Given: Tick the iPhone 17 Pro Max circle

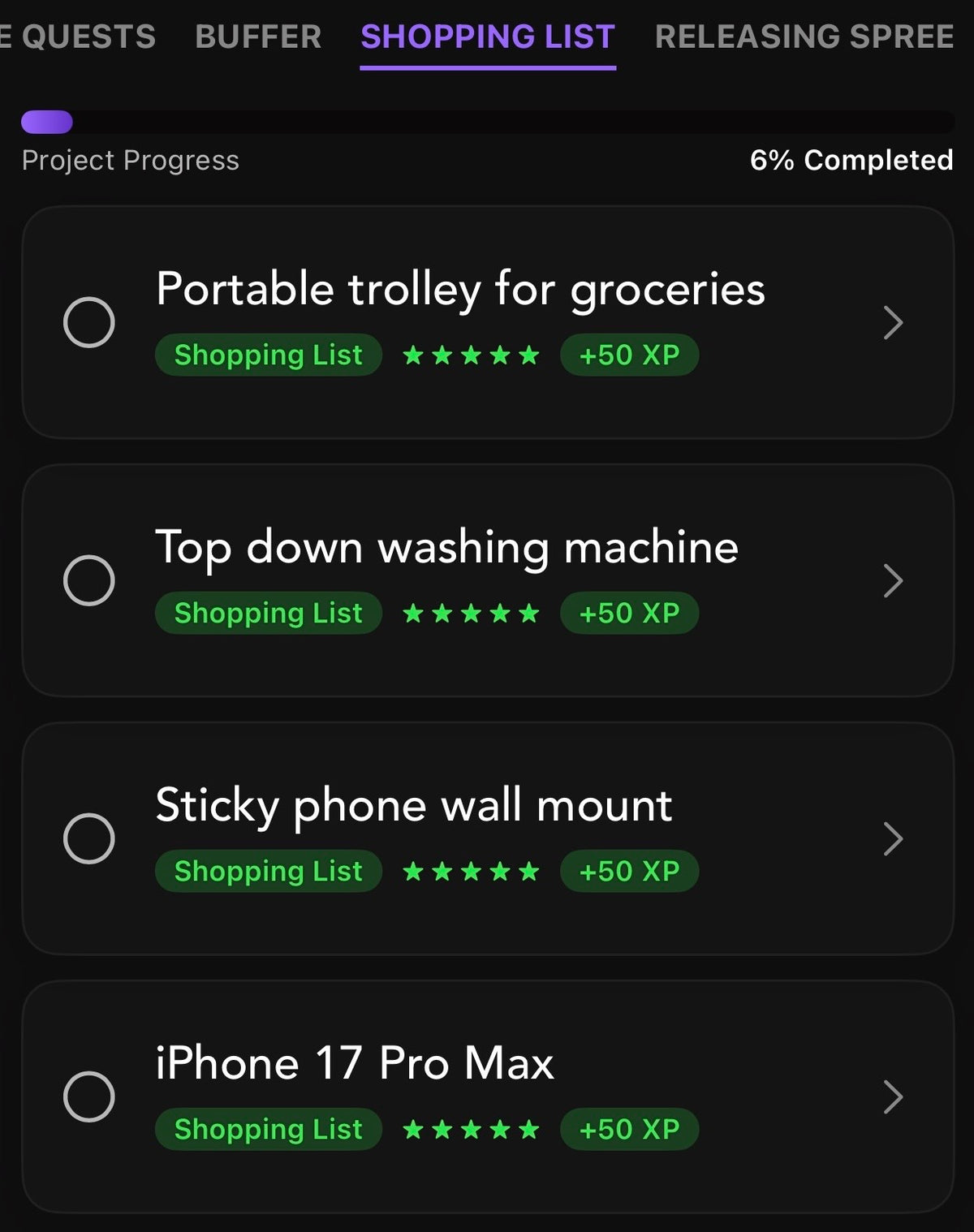Looking at the screenshot, I should click(x=89, y=1096).
